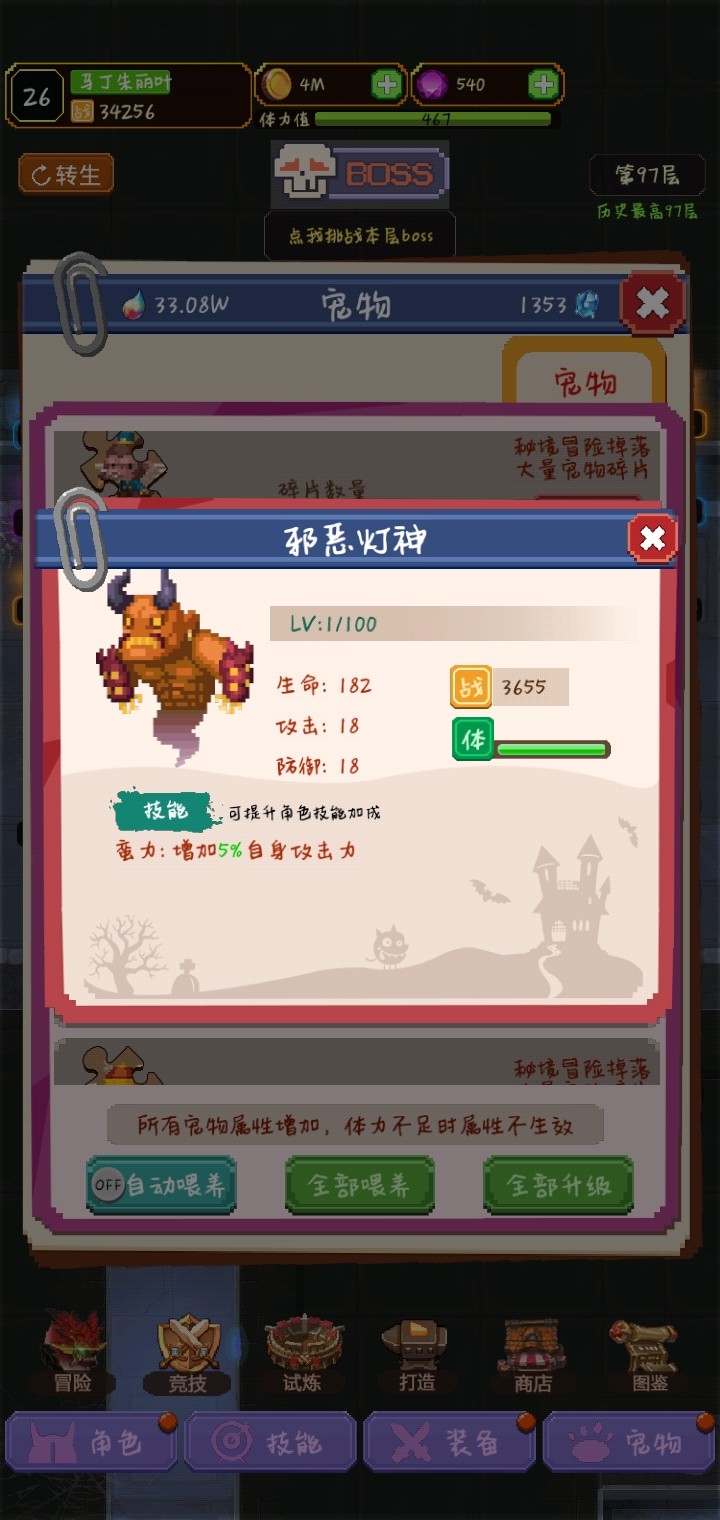Open the 竞技 arena section

coord(188,1353)
